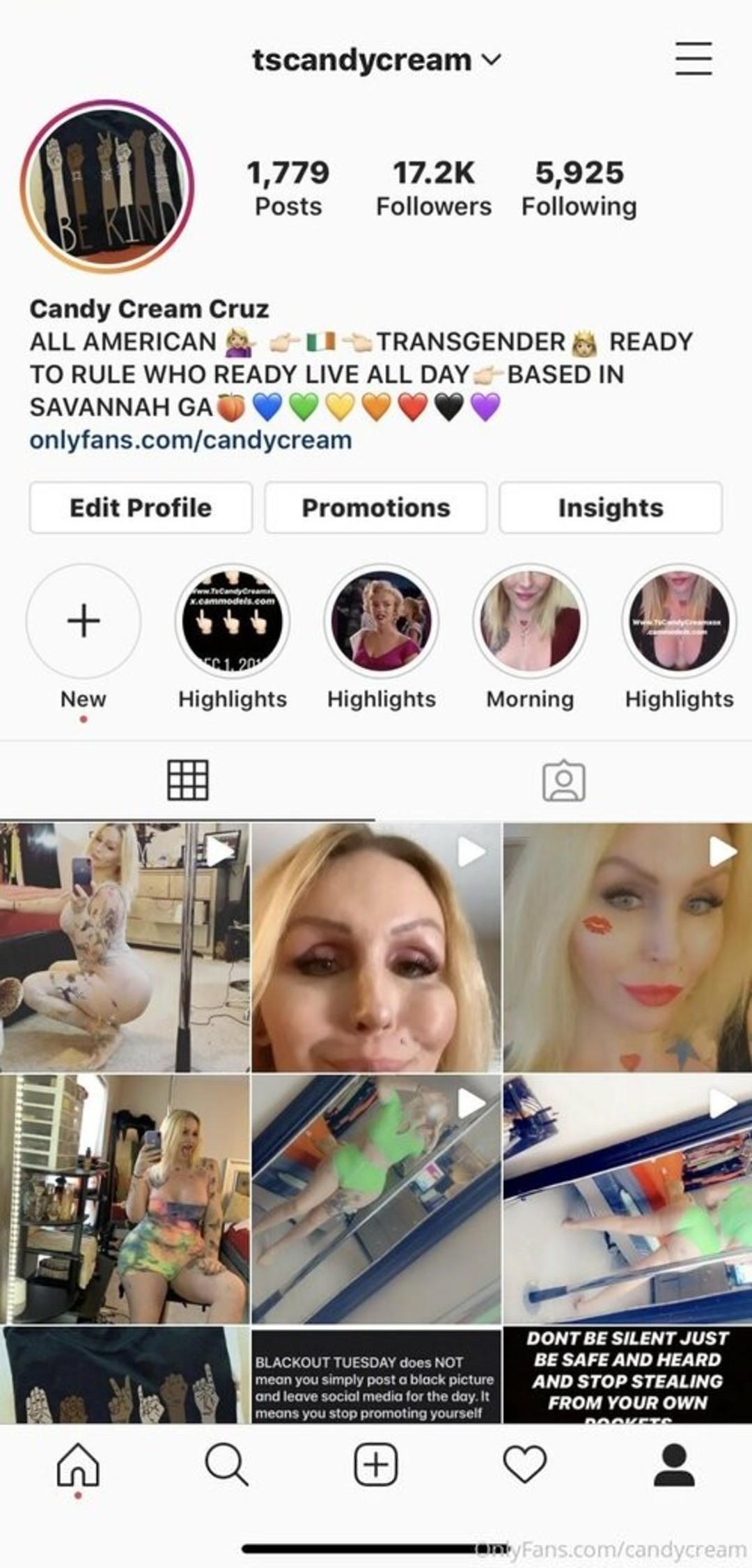This screenshot has height=1568, width=752.
Task: View the 17.2K Followers list
Action: [433, 188]
